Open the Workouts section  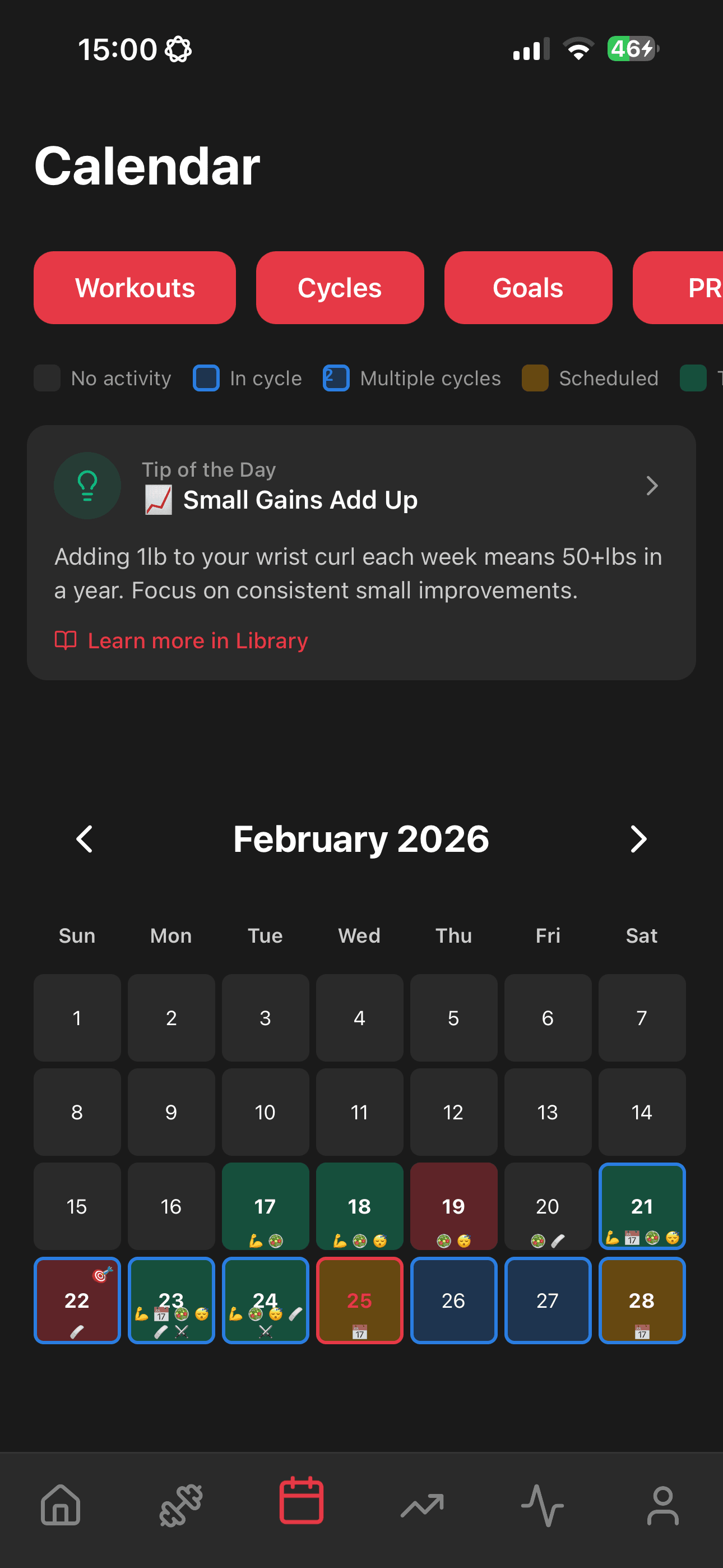(135, 288)
